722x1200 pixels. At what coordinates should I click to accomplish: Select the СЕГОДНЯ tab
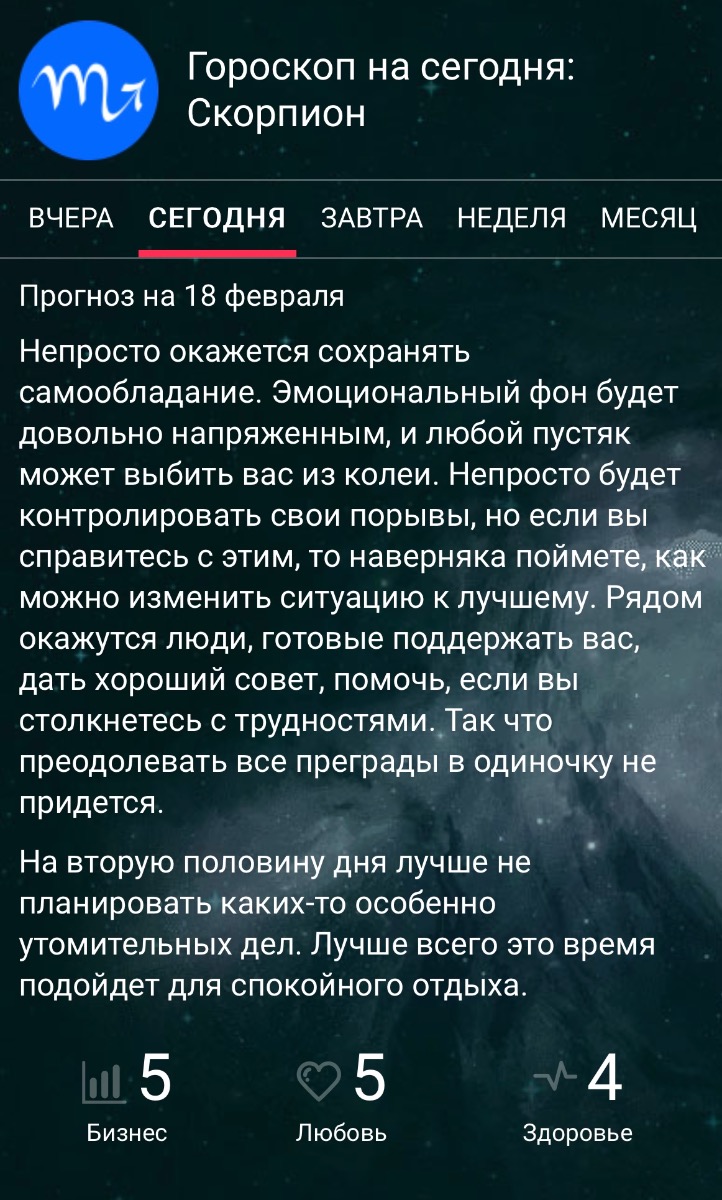[217, 218]
